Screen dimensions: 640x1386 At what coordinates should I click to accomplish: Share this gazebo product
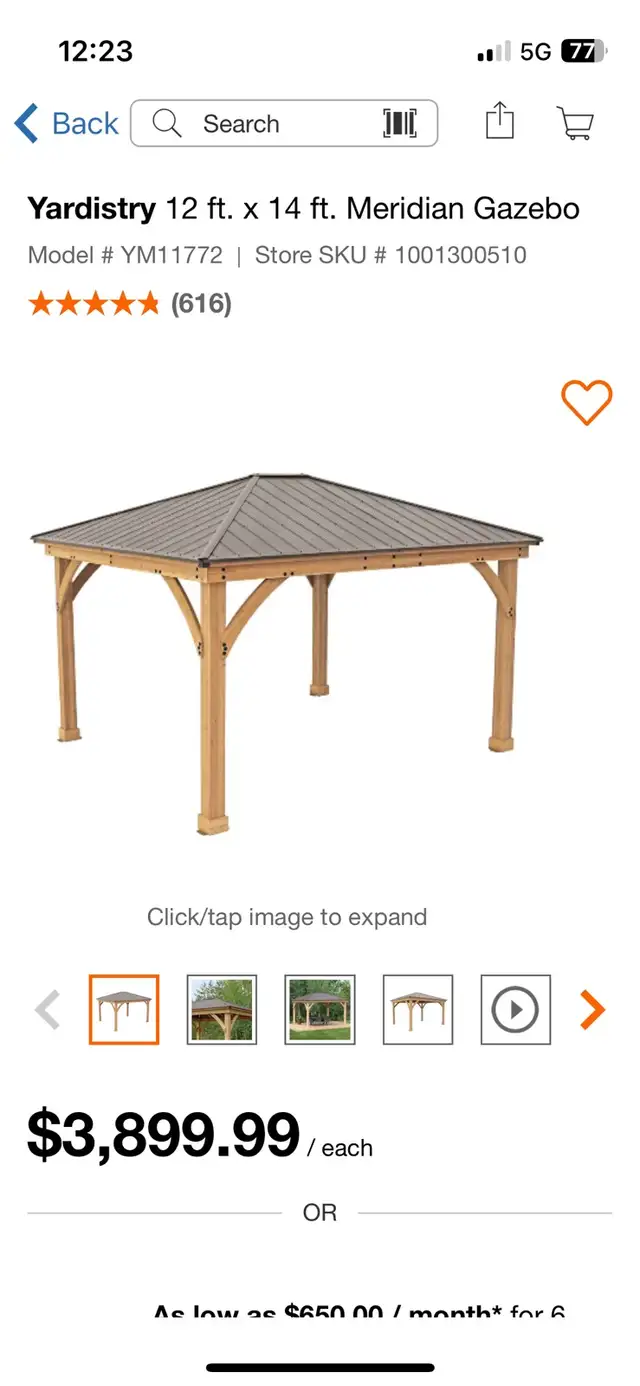(x=500, y=122)
